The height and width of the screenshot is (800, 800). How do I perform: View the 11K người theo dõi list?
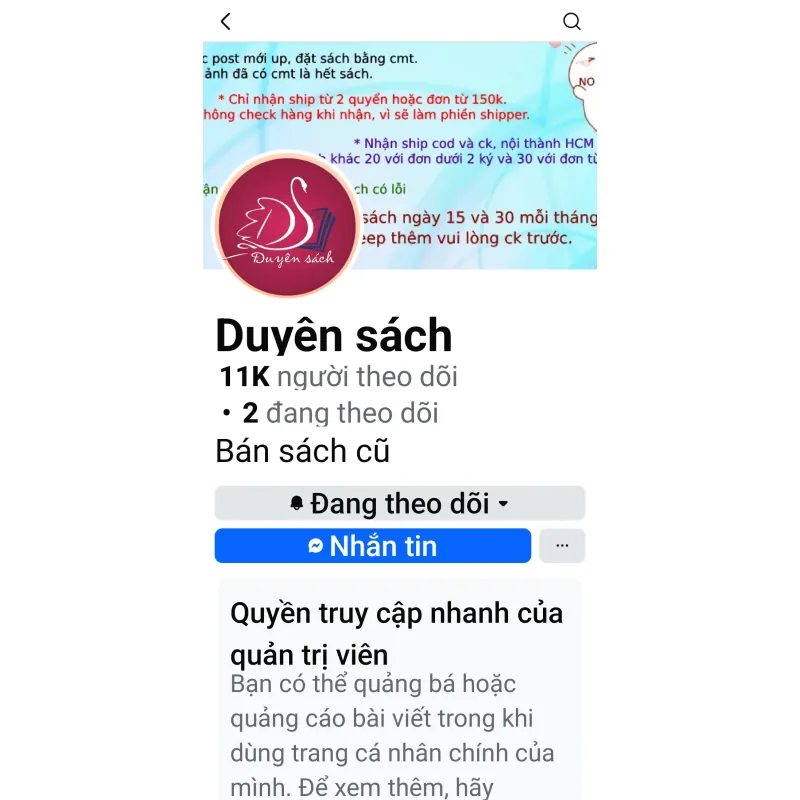coord(338,377)
